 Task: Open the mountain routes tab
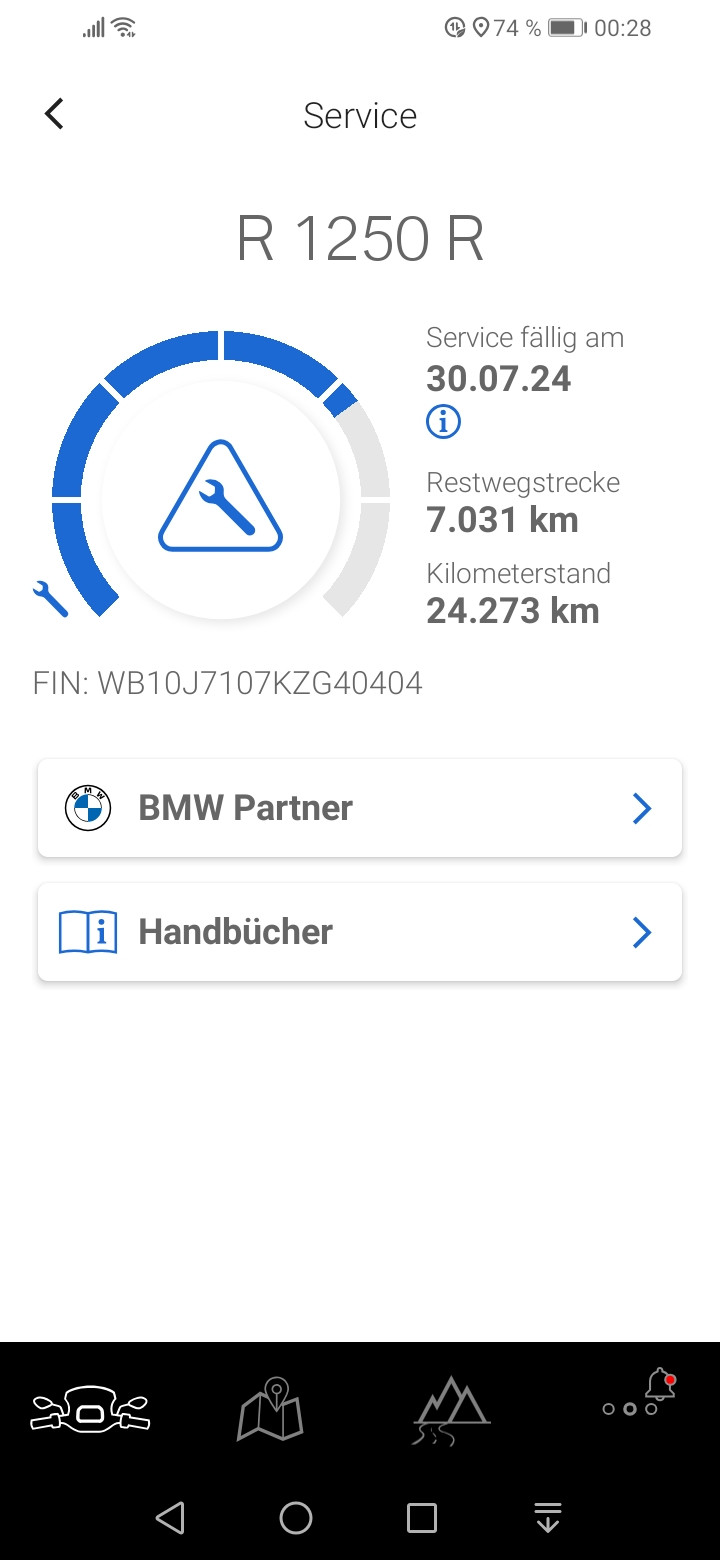pos(450,1409)
